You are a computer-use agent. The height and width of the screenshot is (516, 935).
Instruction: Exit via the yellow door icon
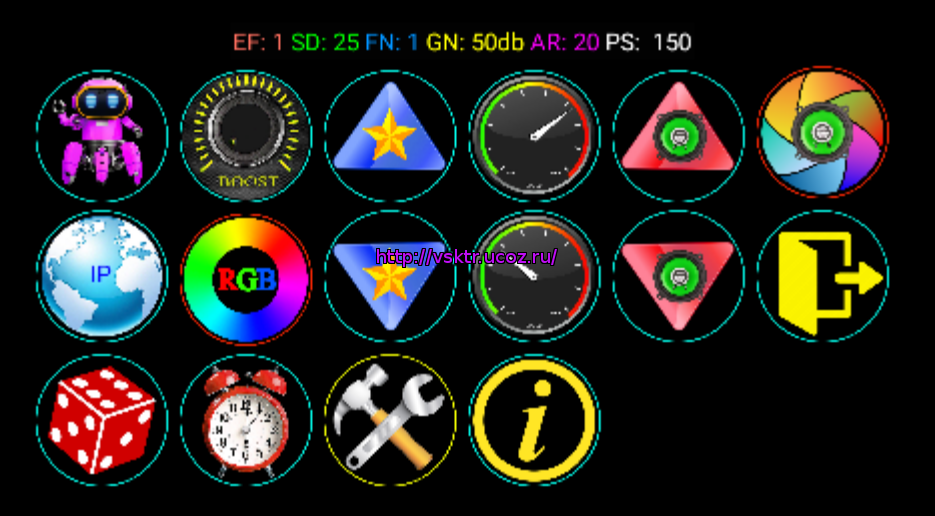point(822,277)
